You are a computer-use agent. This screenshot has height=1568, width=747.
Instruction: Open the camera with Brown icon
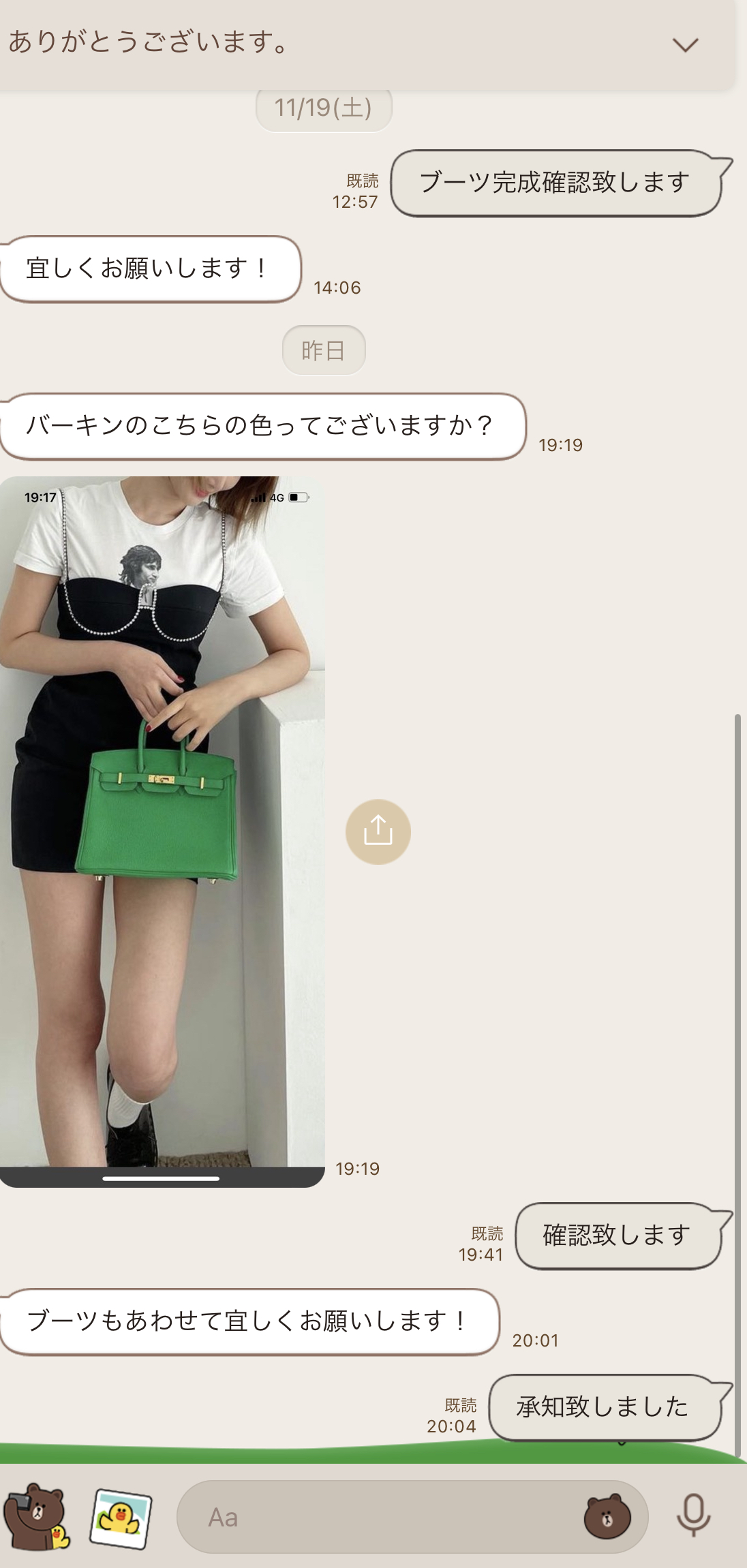point(35,1517)
